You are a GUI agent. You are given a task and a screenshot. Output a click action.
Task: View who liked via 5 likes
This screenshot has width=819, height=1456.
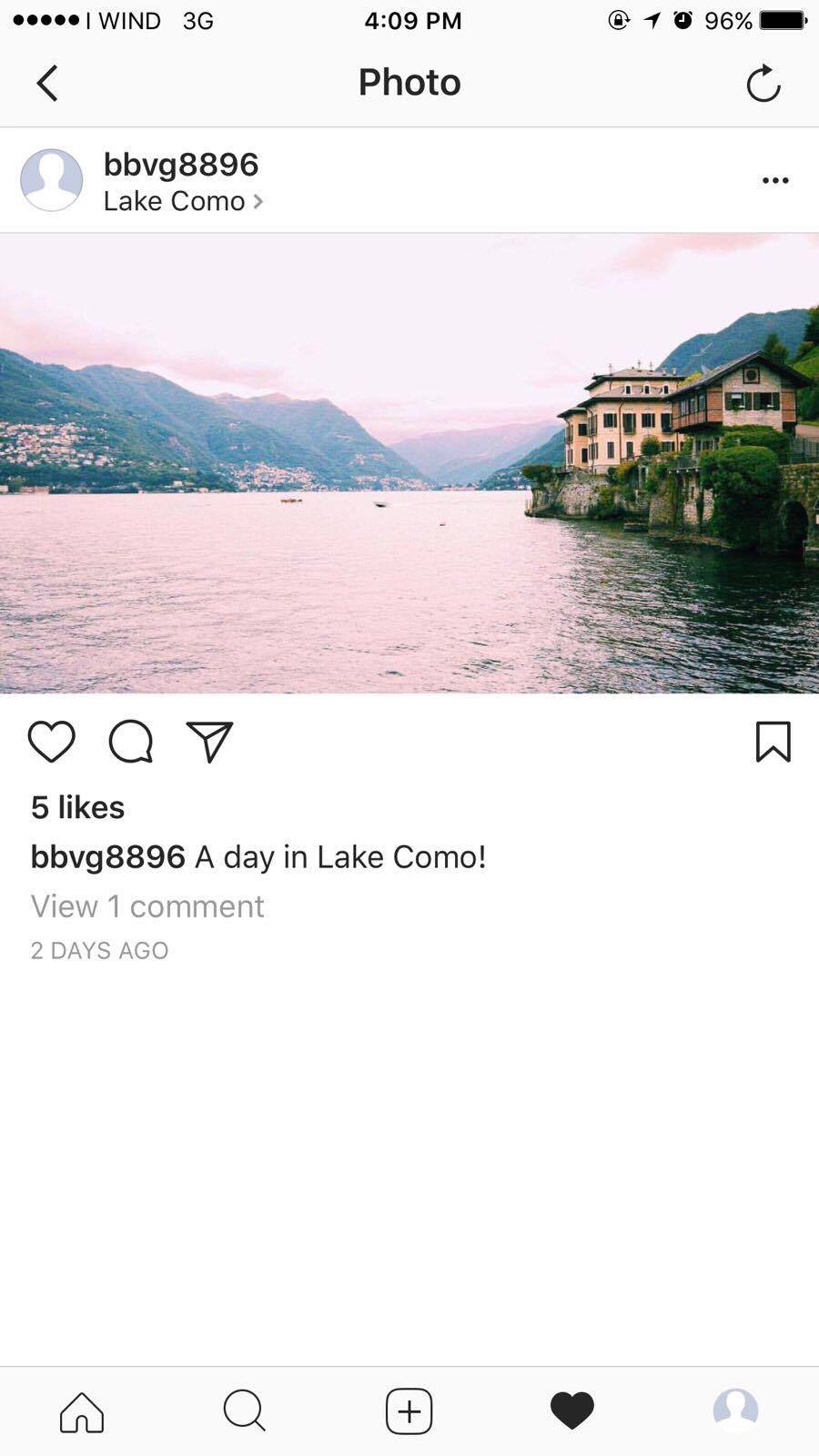[78, 807]
